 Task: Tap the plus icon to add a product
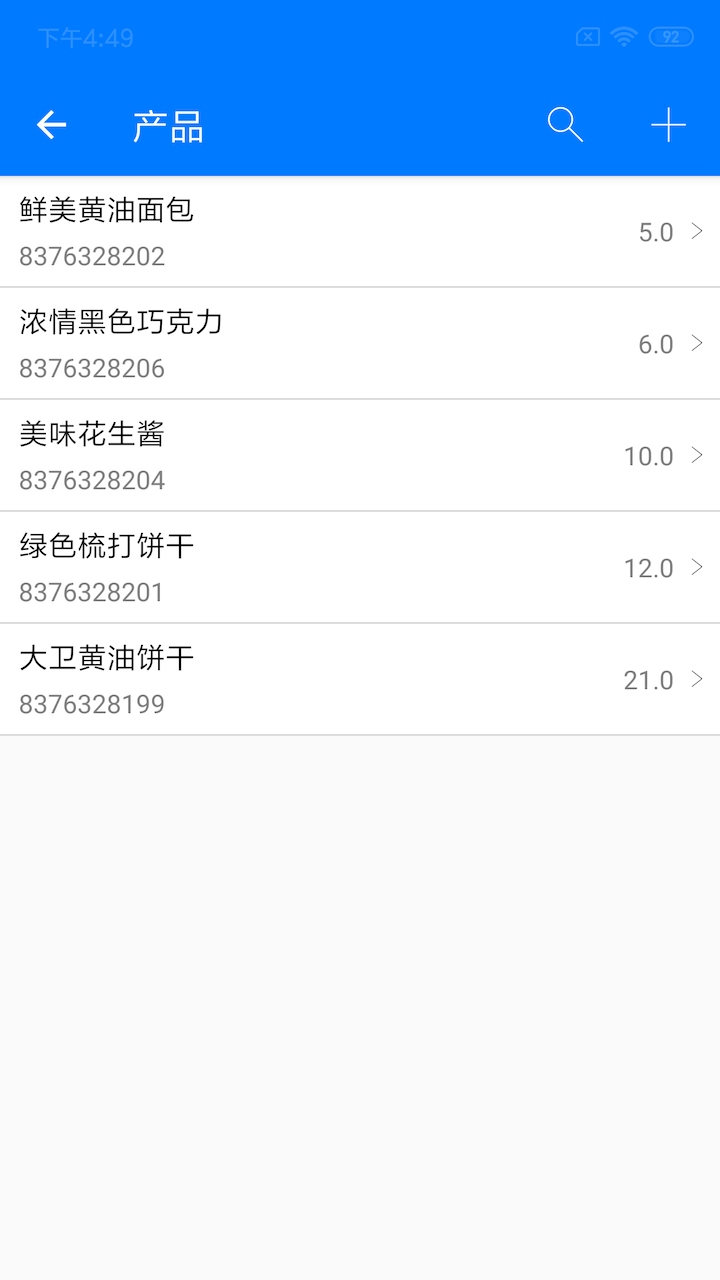(667, 125)
